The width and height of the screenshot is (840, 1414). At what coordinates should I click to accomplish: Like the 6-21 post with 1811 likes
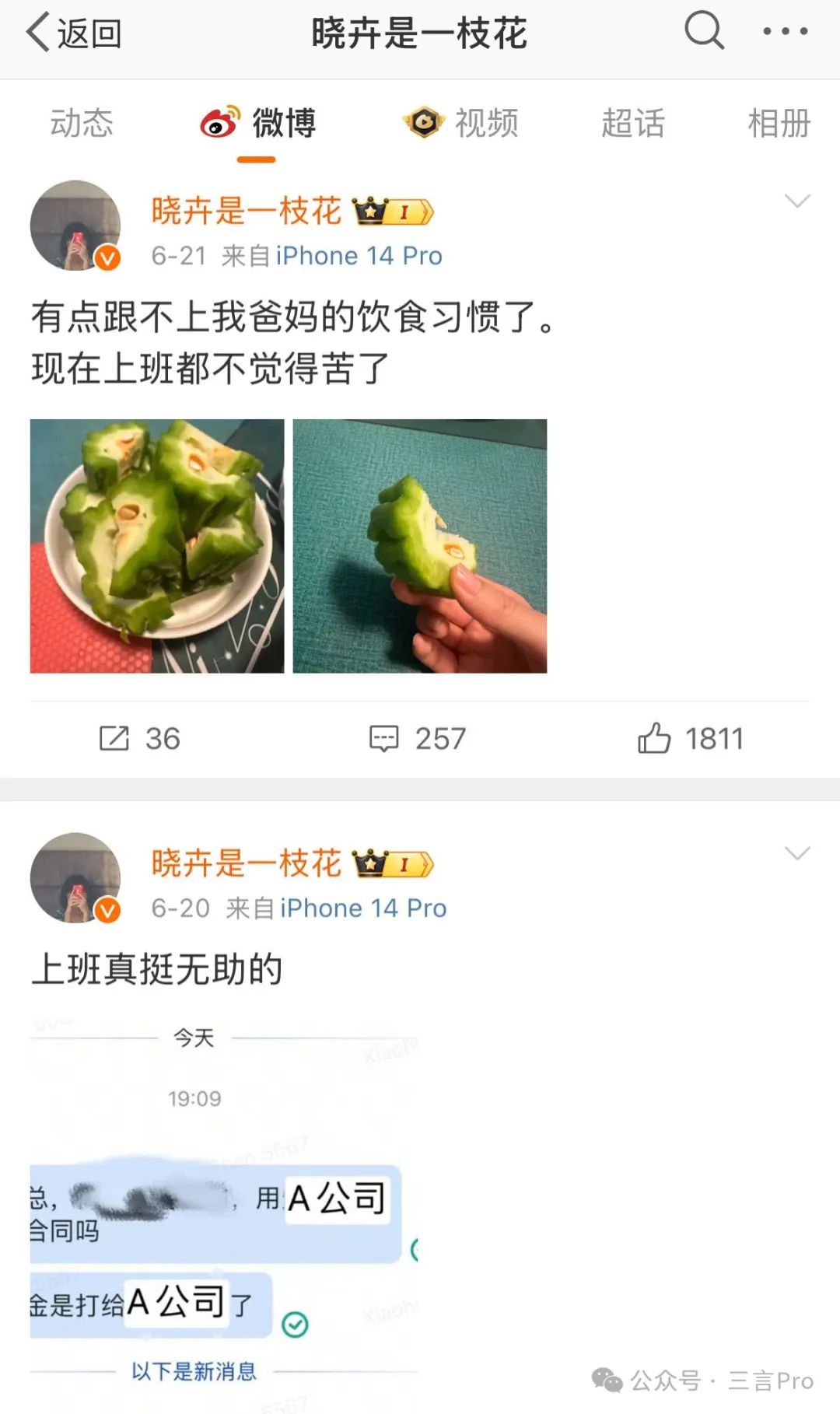coord(691,738)
